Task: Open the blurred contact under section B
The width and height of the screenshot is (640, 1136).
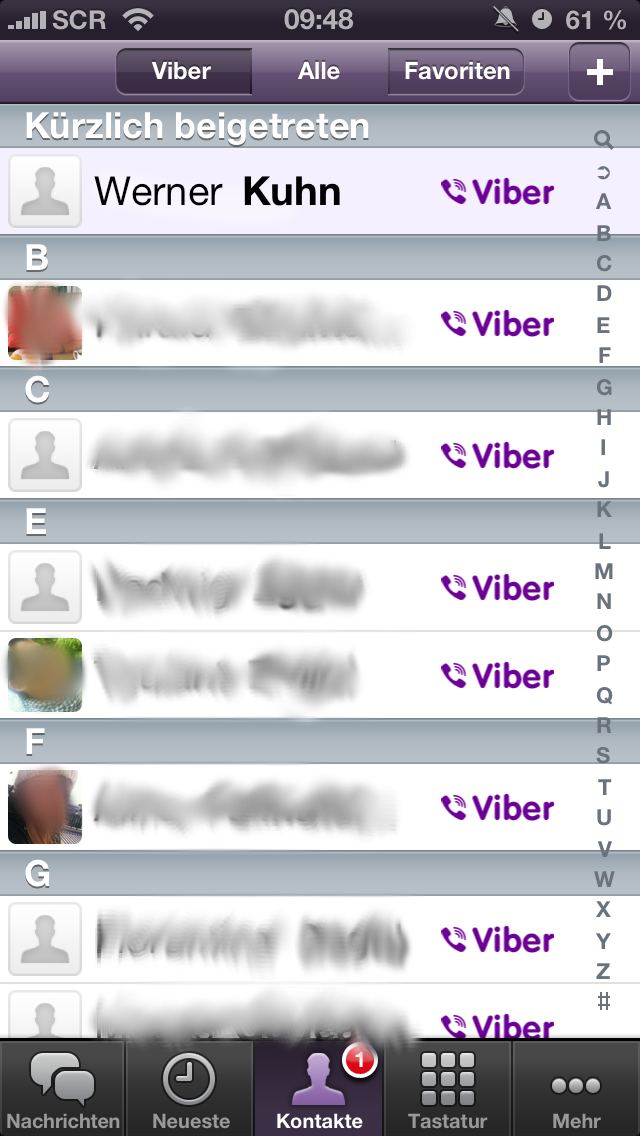Action: (x=320, y=323)
